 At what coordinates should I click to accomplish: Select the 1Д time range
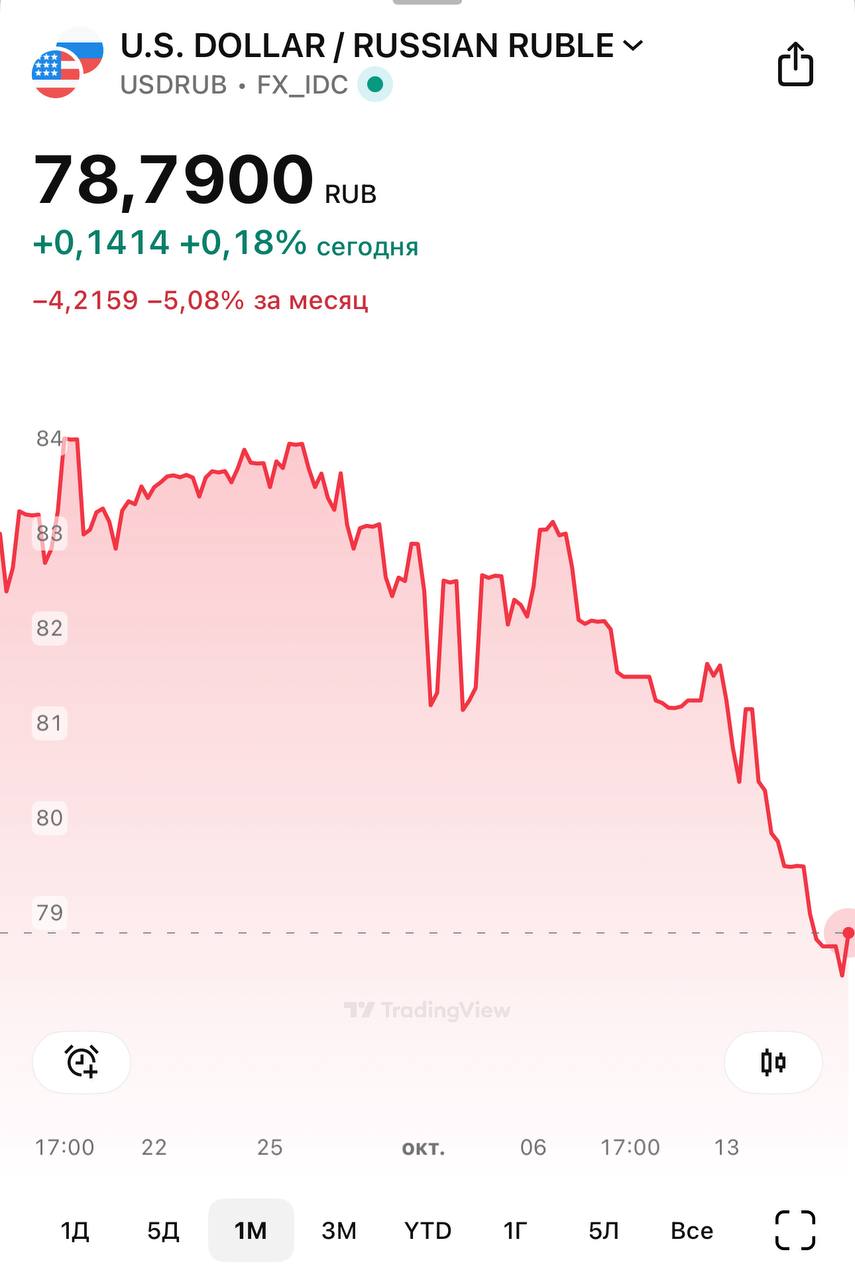(75, 1230)
